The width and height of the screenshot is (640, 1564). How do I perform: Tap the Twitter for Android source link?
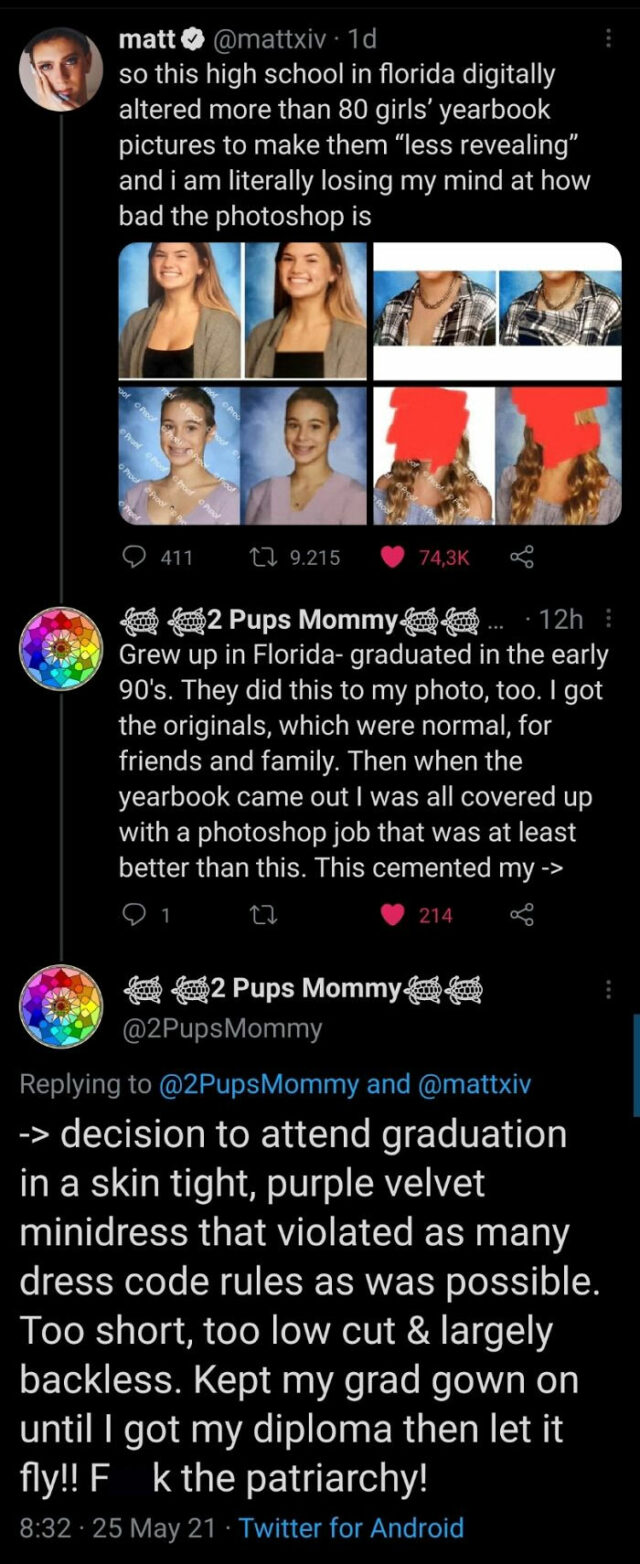(351, 1528)
